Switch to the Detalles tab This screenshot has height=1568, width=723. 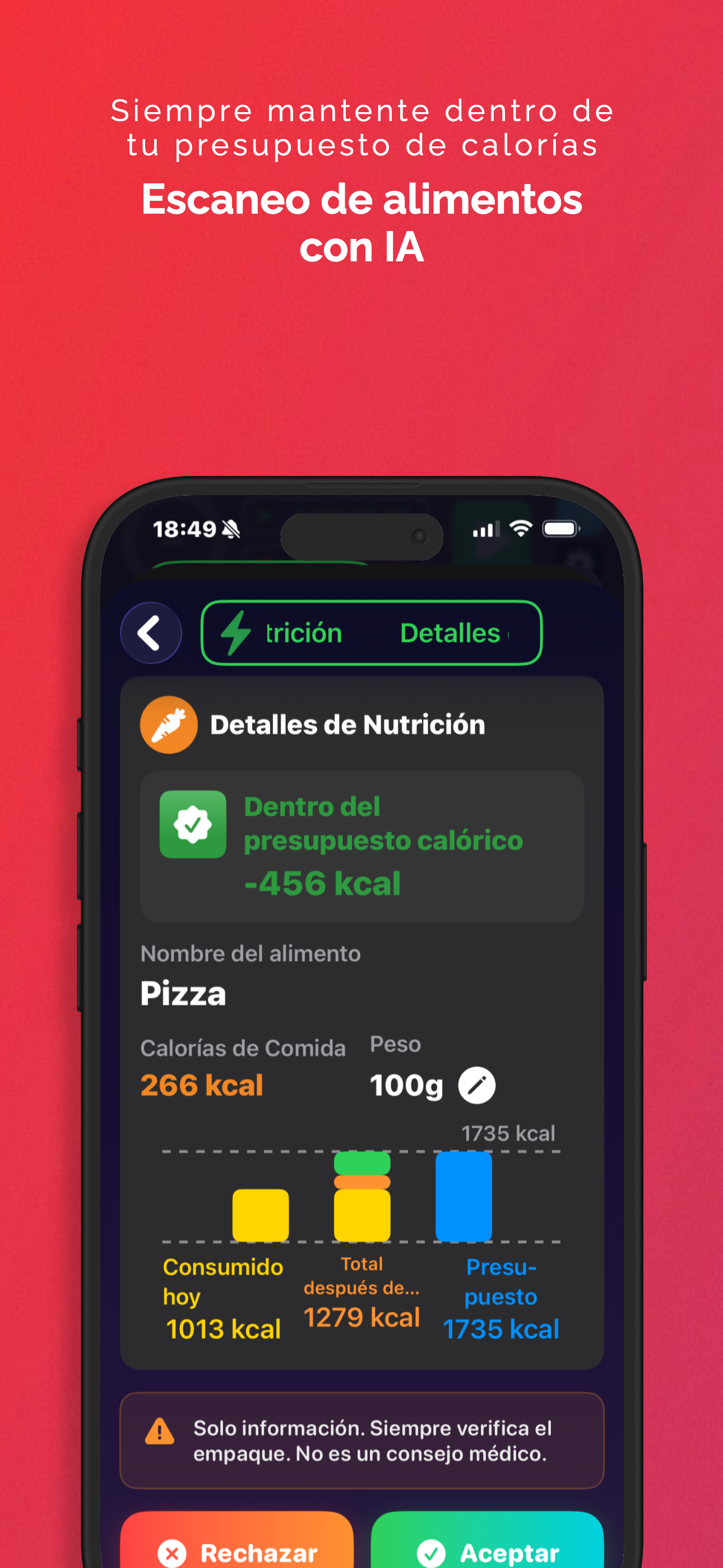(x=452, y=633)
